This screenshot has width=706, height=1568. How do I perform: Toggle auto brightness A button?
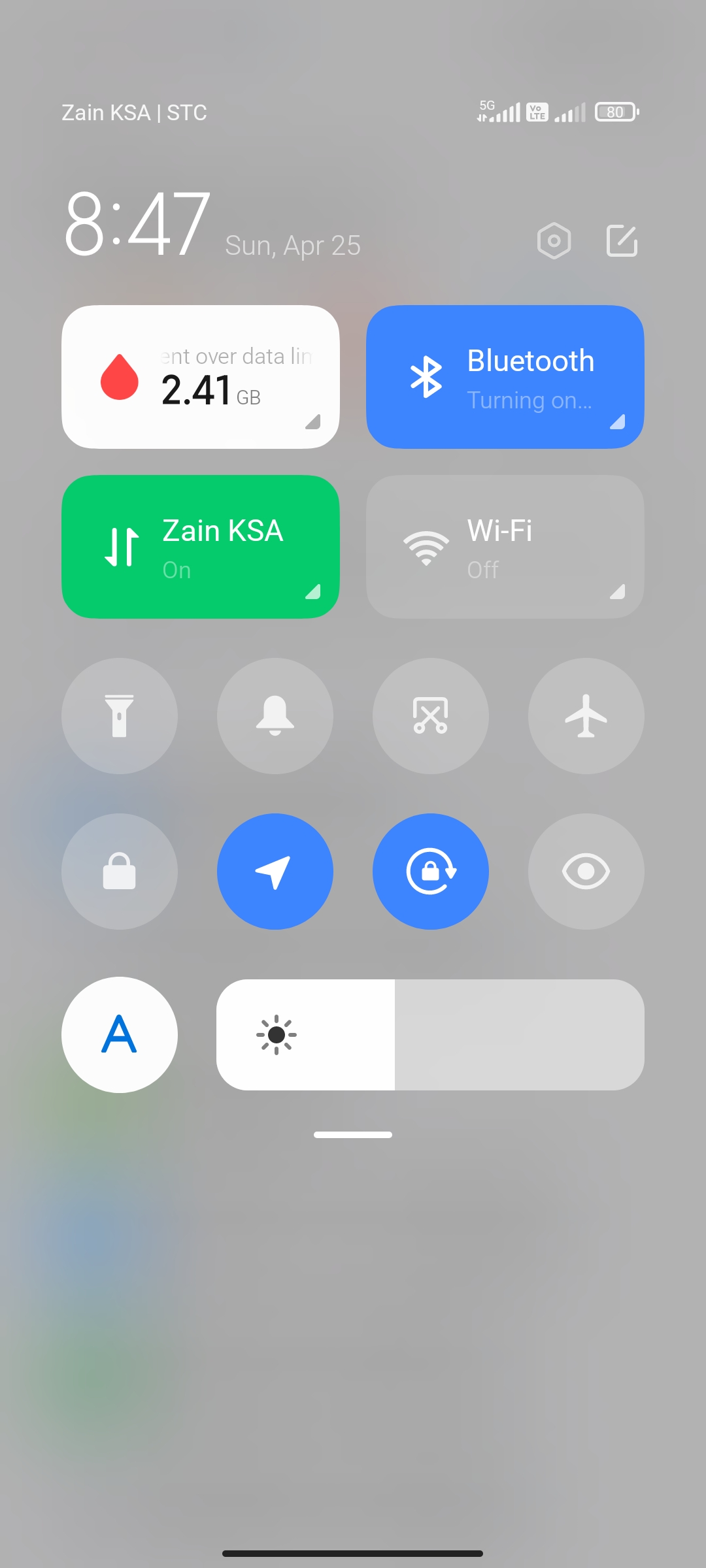tap(120, 1035)
